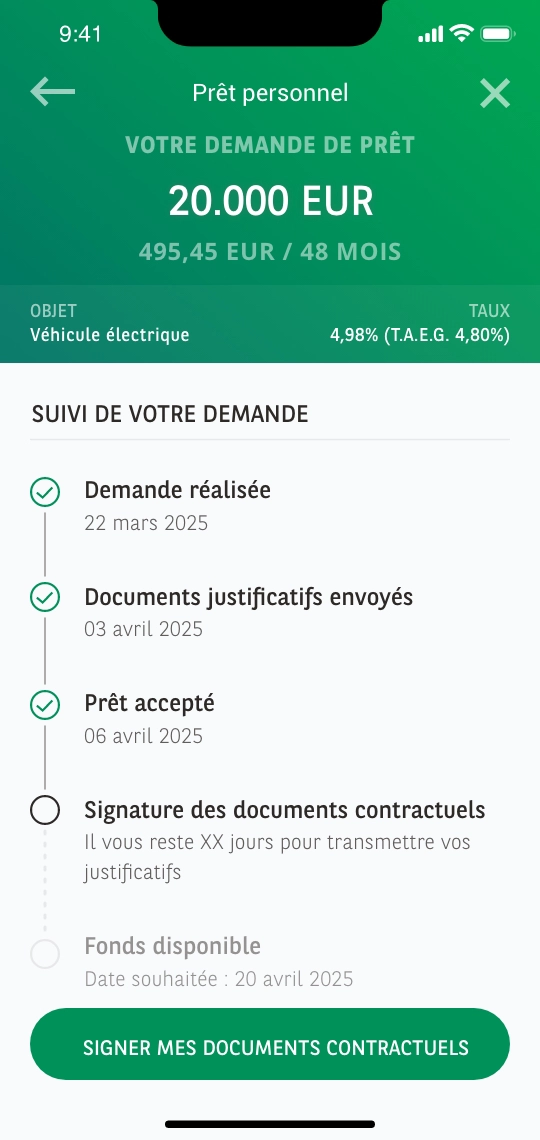
Task: Go back using the left arrow
Action: click(52, 92)
